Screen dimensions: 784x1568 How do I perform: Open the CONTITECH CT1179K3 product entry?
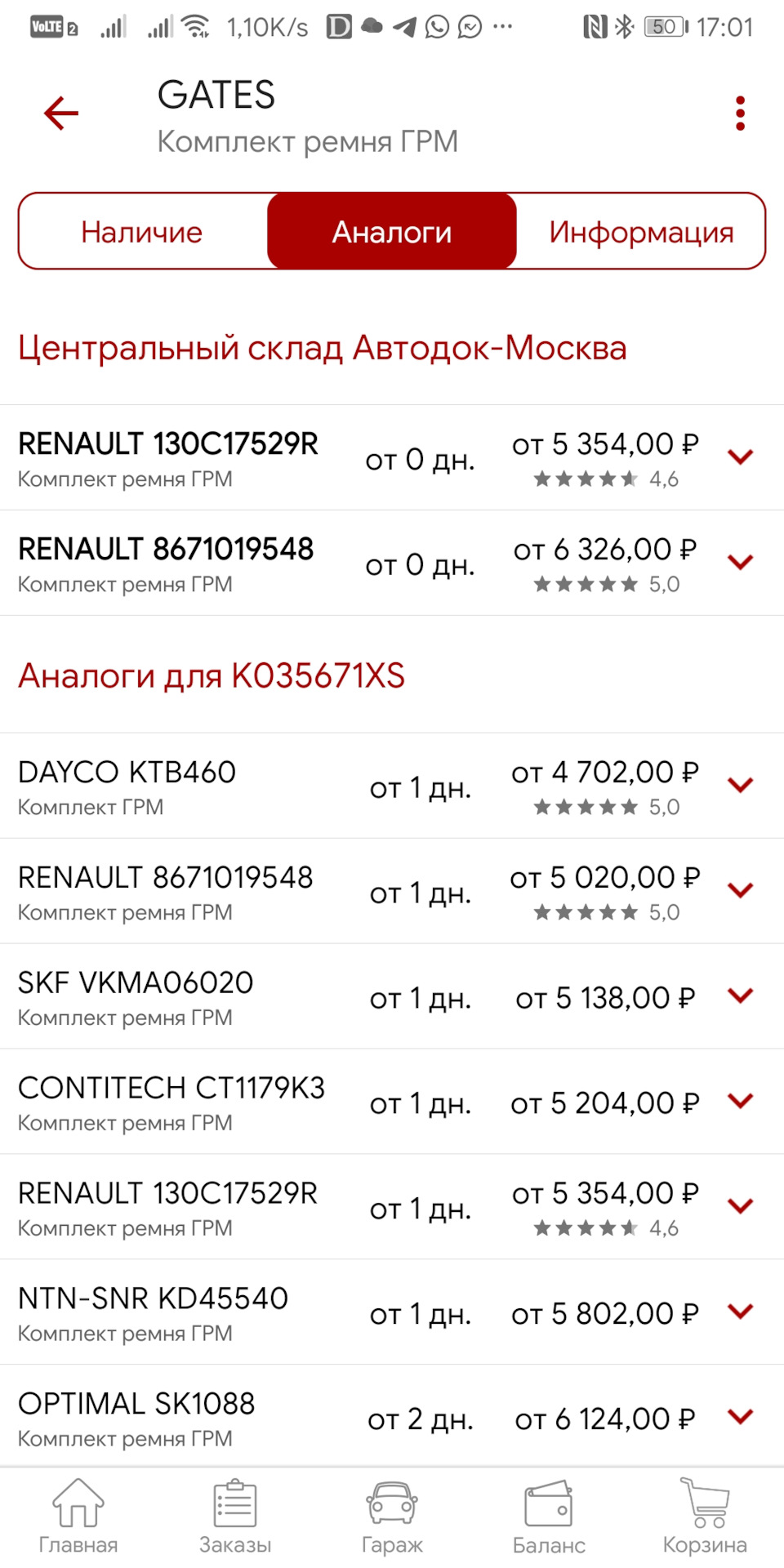point(171,1088)
